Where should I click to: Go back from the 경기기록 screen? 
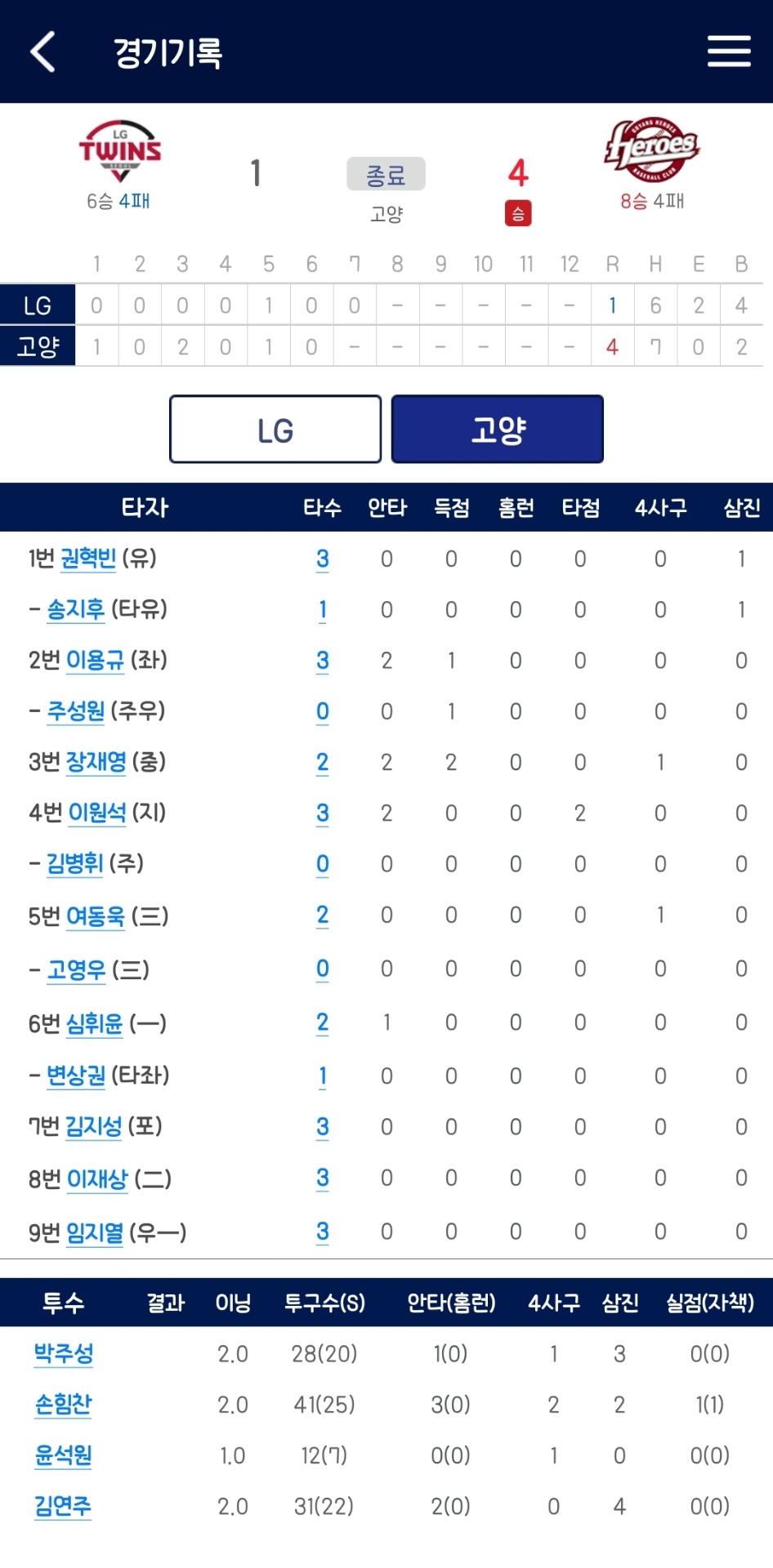42,52
